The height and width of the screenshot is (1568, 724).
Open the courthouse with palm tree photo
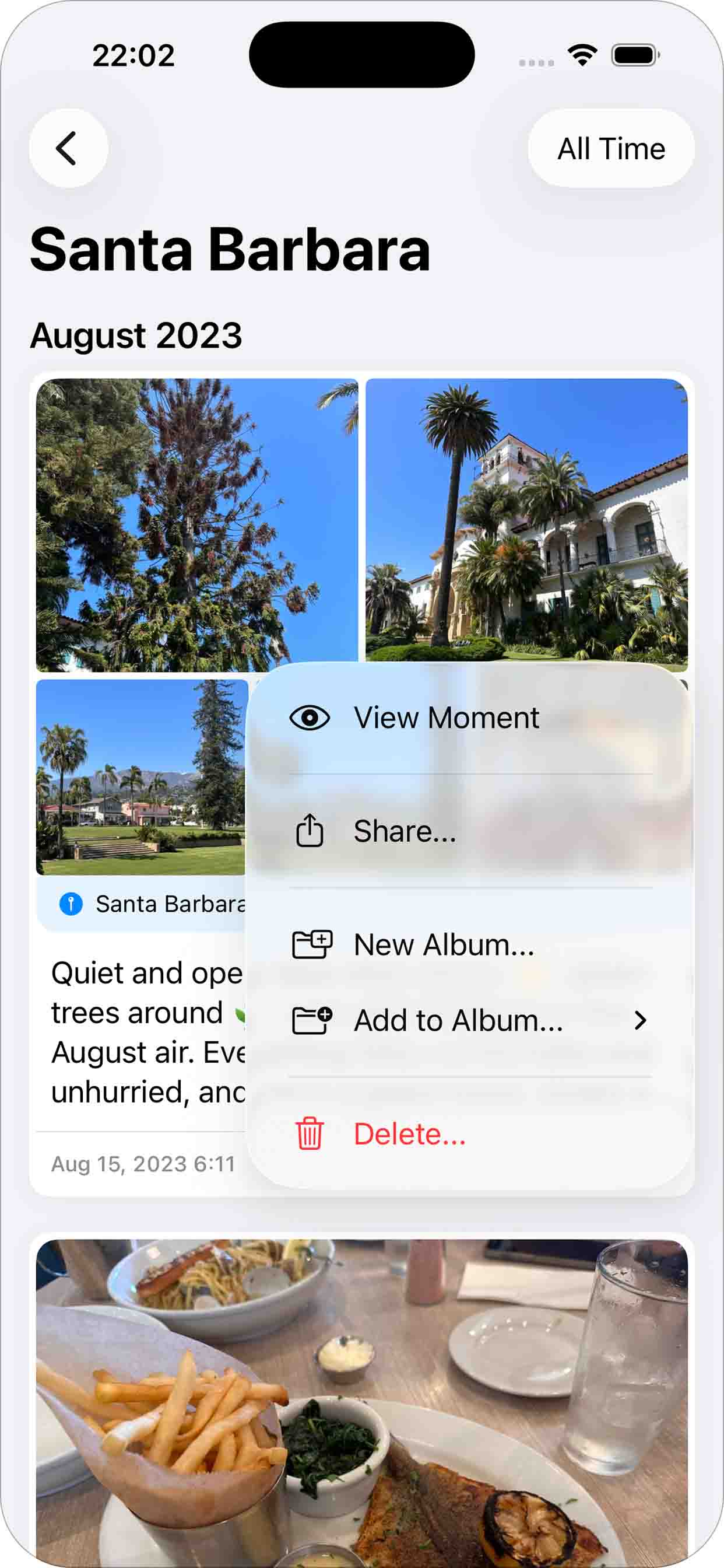tap(526, 519)
